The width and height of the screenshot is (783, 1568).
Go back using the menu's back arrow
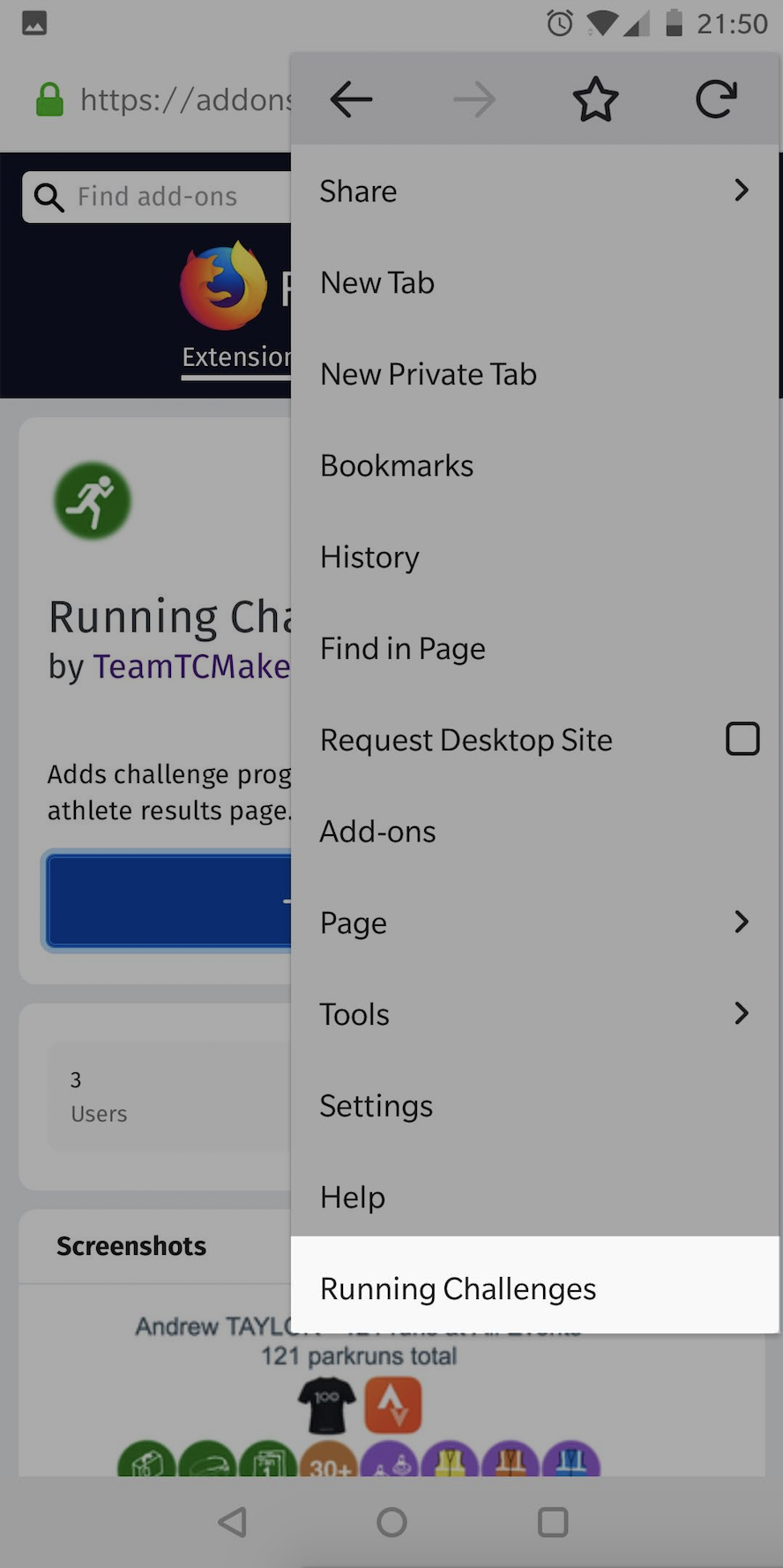(352, 99)
